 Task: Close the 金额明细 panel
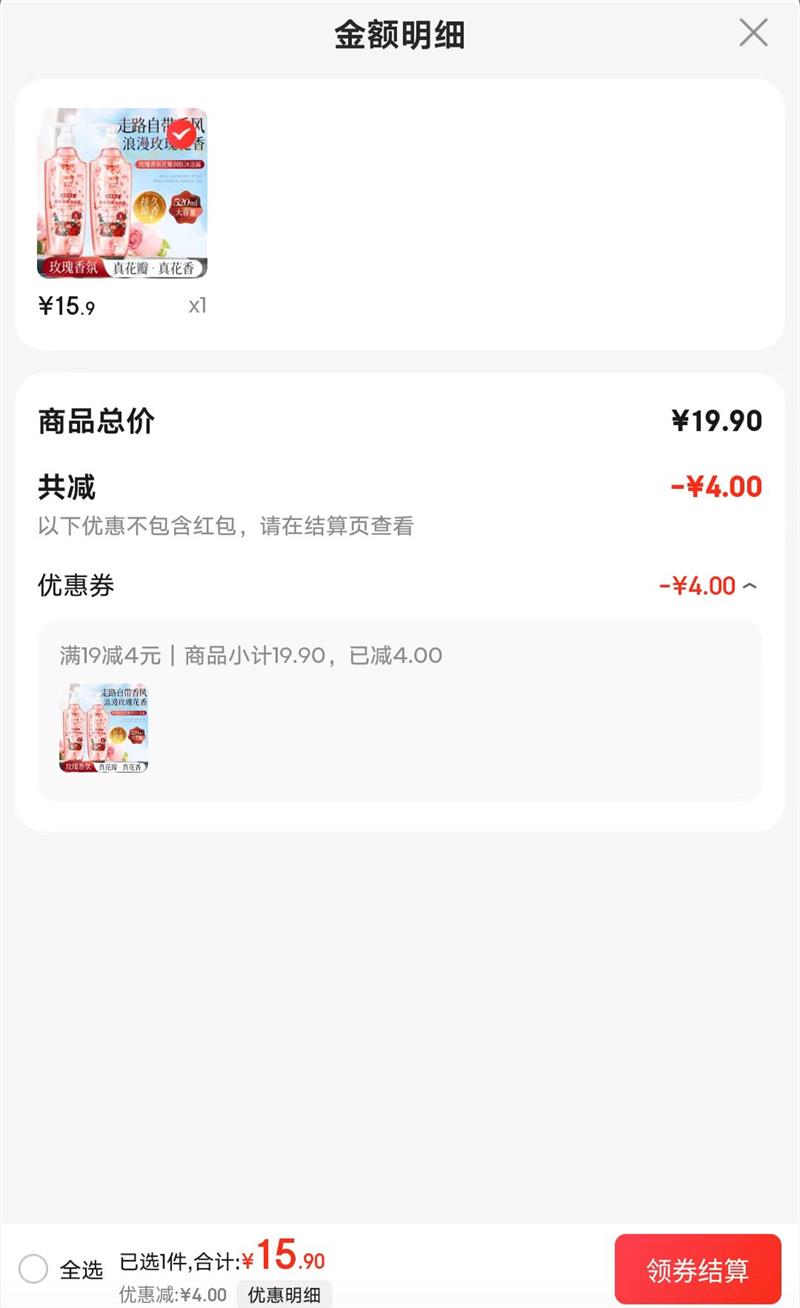click(753, 33)
